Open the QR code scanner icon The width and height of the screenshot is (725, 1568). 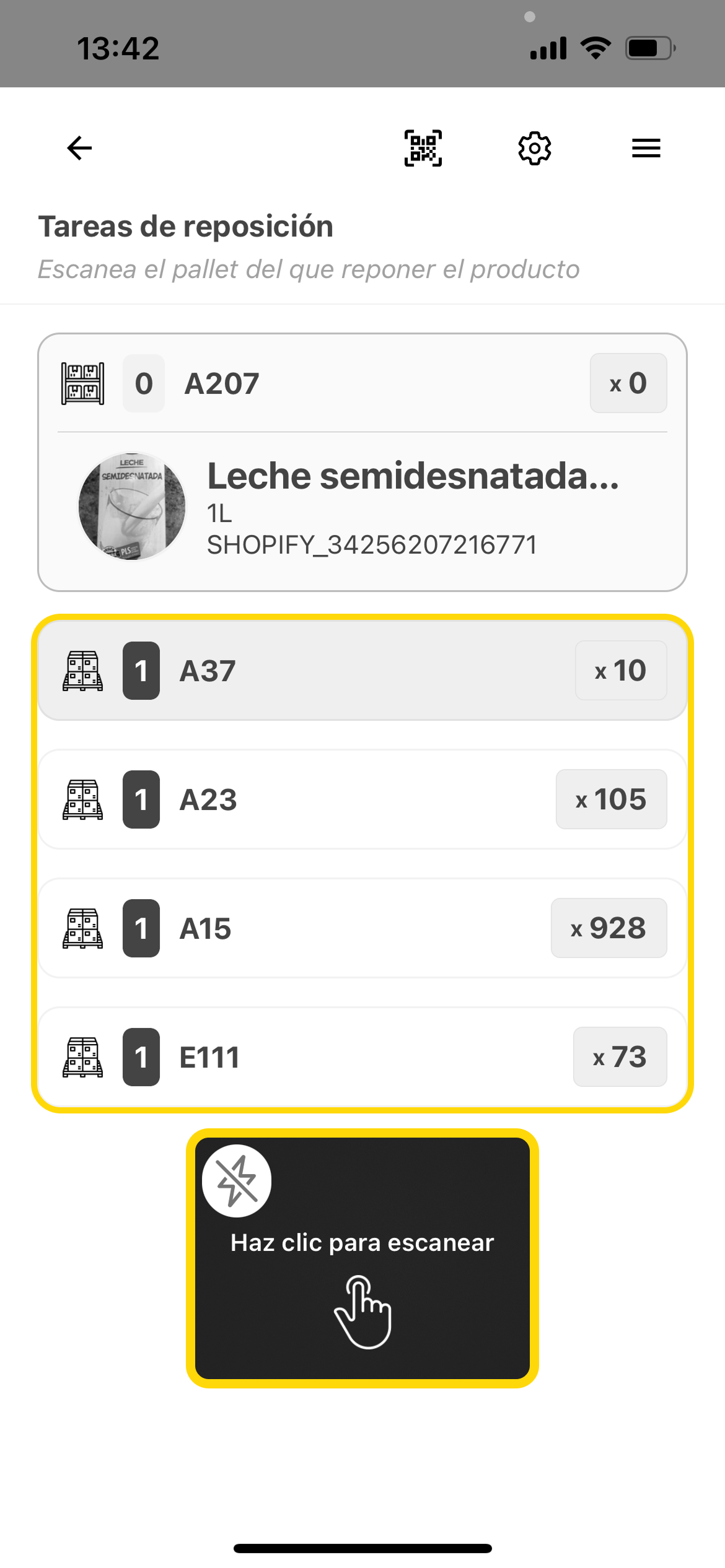point(423,147)
